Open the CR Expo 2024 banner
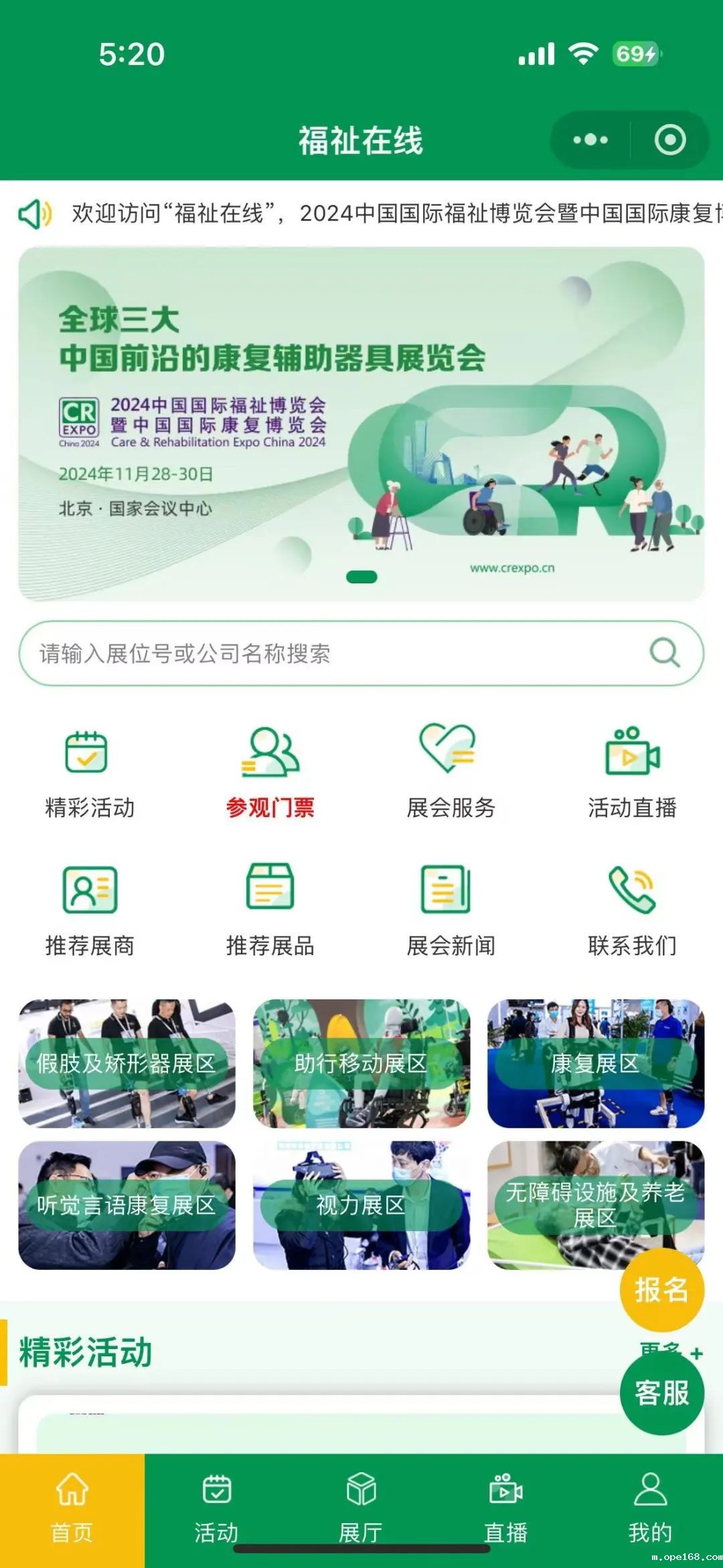Screen dimensions: 723x1568 [x=361, y=423]
